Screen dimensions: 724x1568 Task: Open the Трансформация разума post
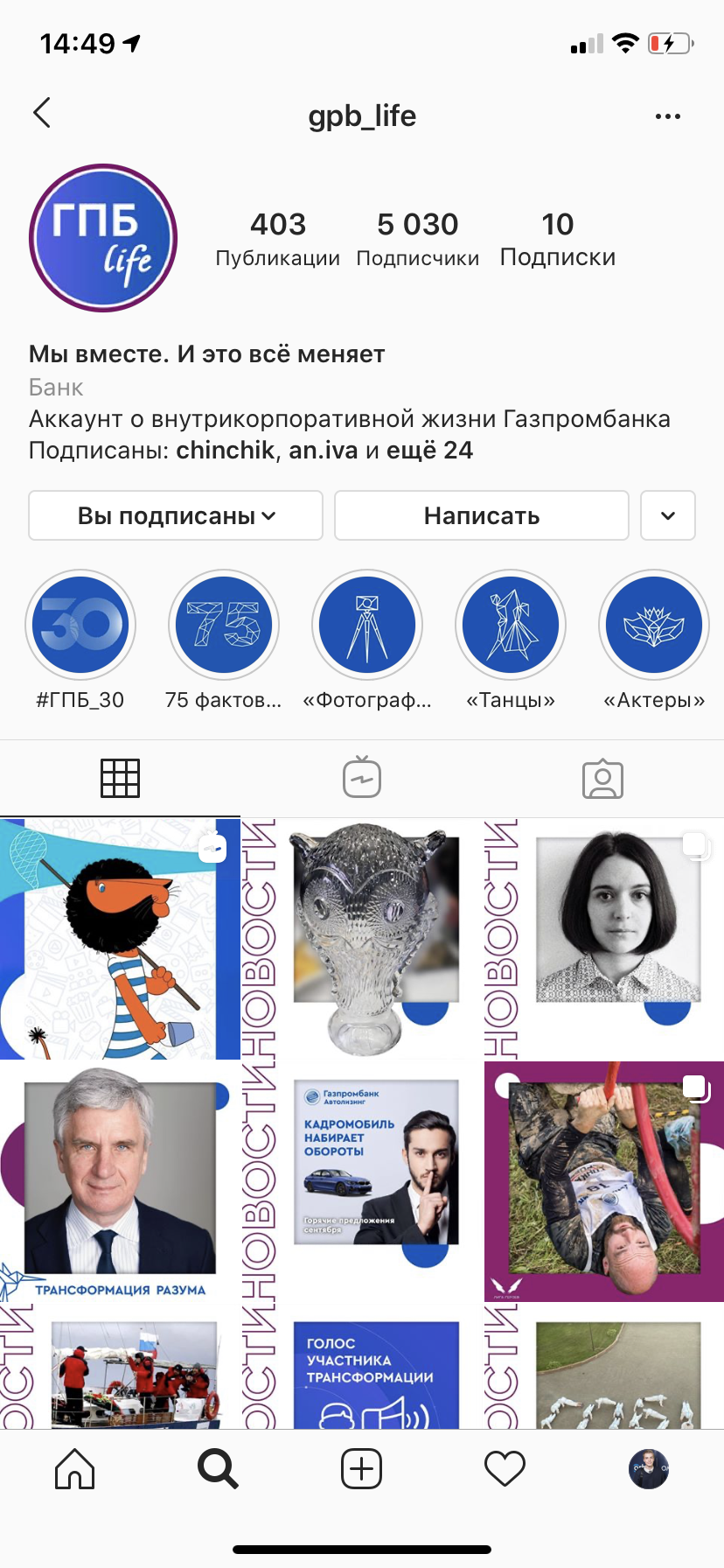click(x=120, y=1181)
